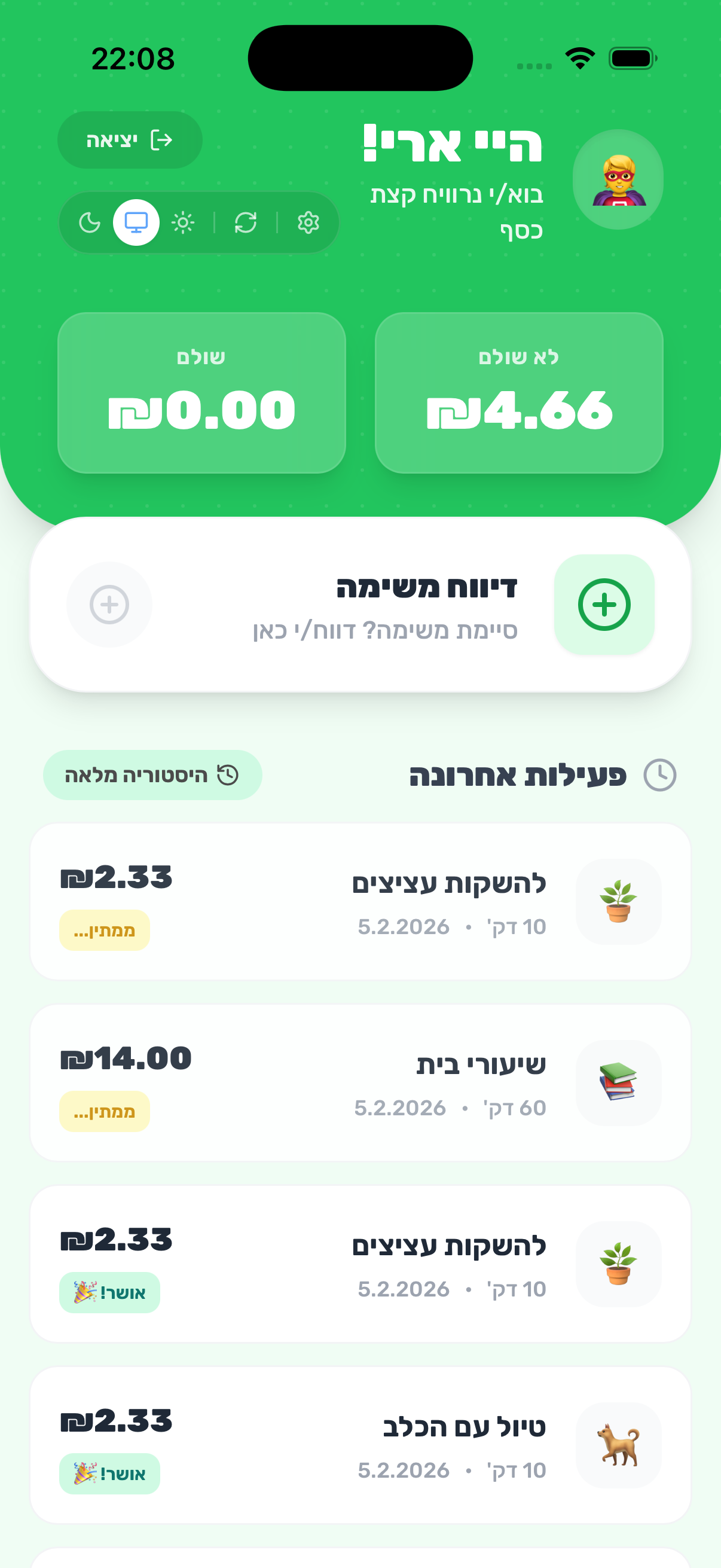The image size is (721, 1568).
Task: Open the superhero profile avatar
Action: (x=618, y=179)
